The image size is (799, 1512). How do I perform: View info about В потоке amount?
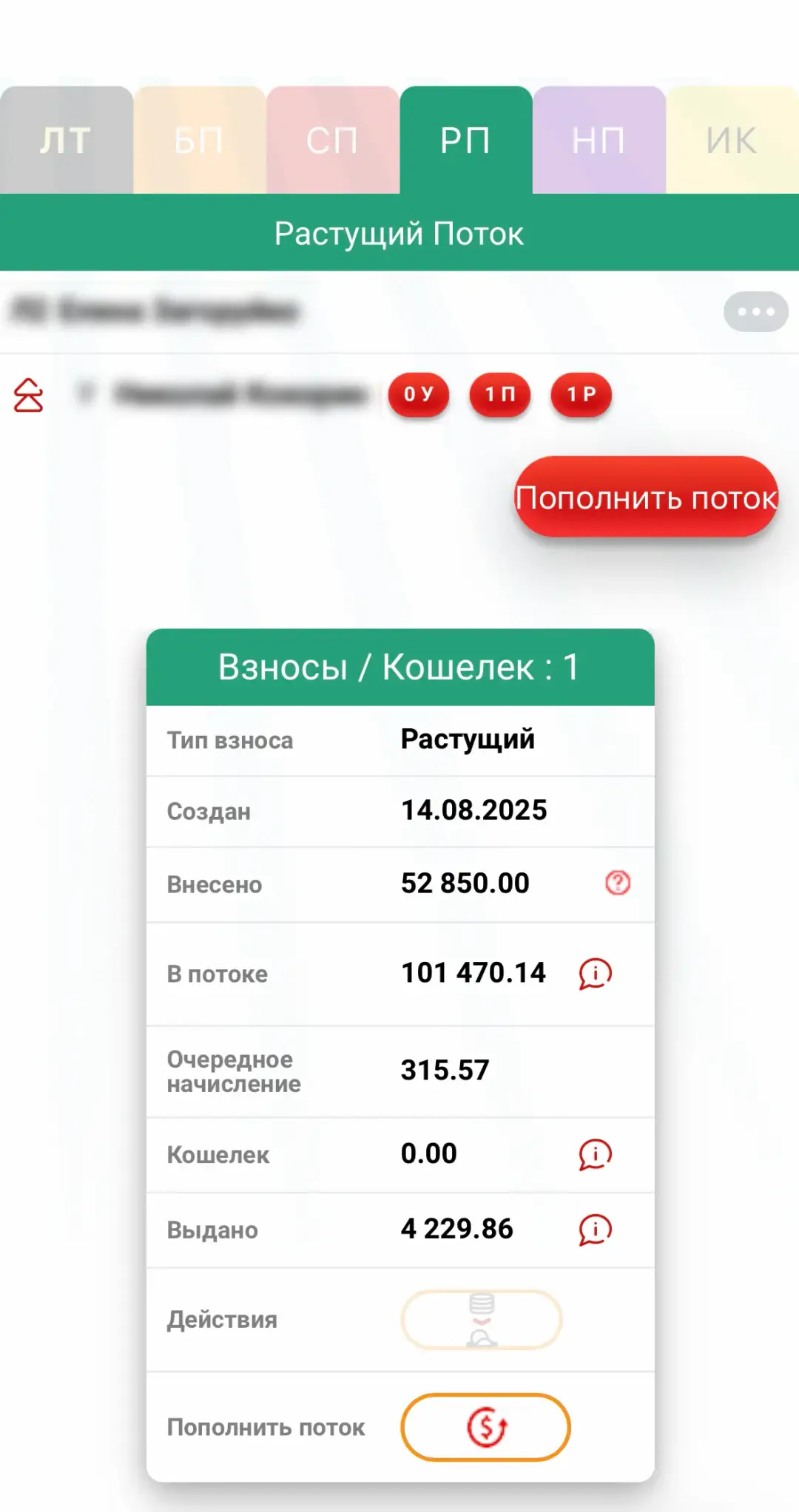coord(596,974)
